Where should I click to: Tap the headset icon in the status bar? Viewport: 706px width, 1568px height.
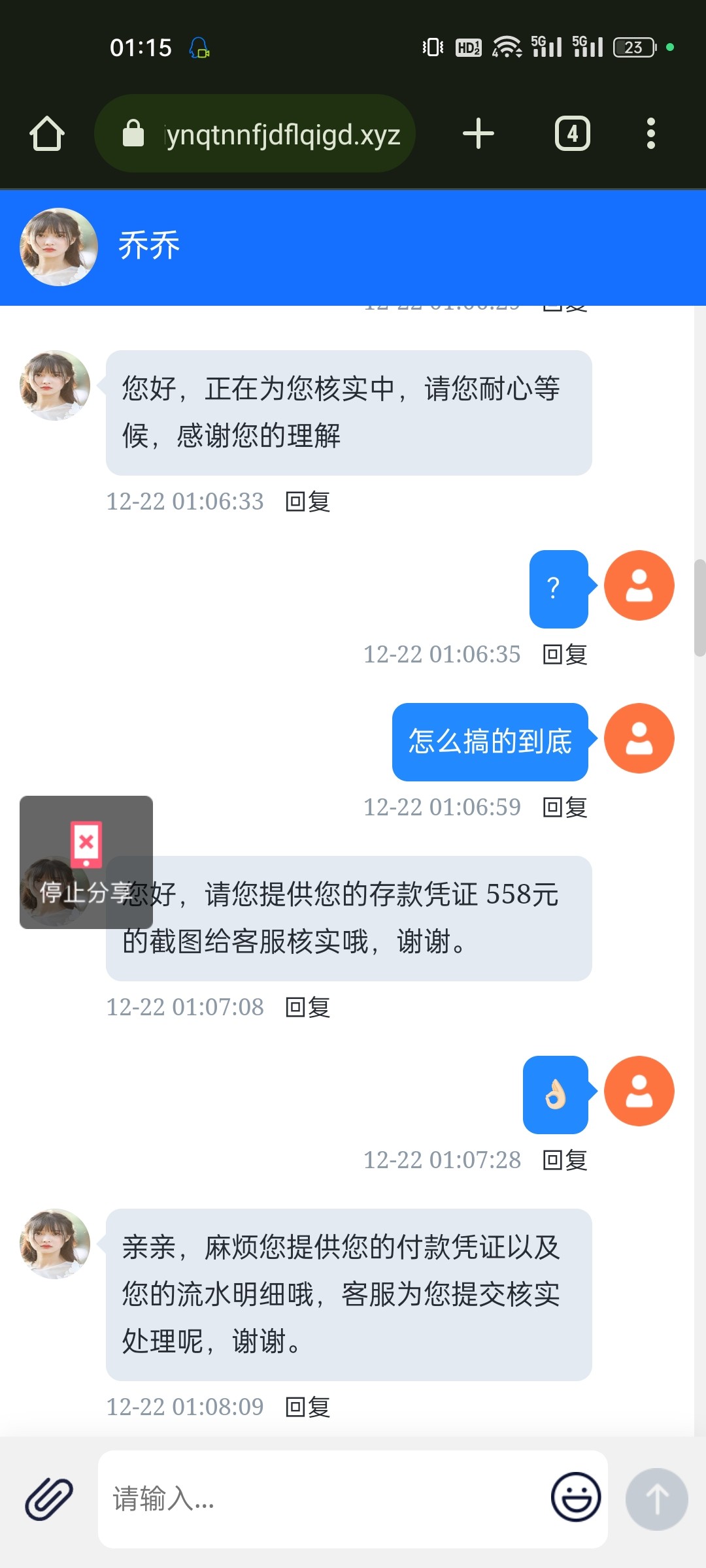199,47
